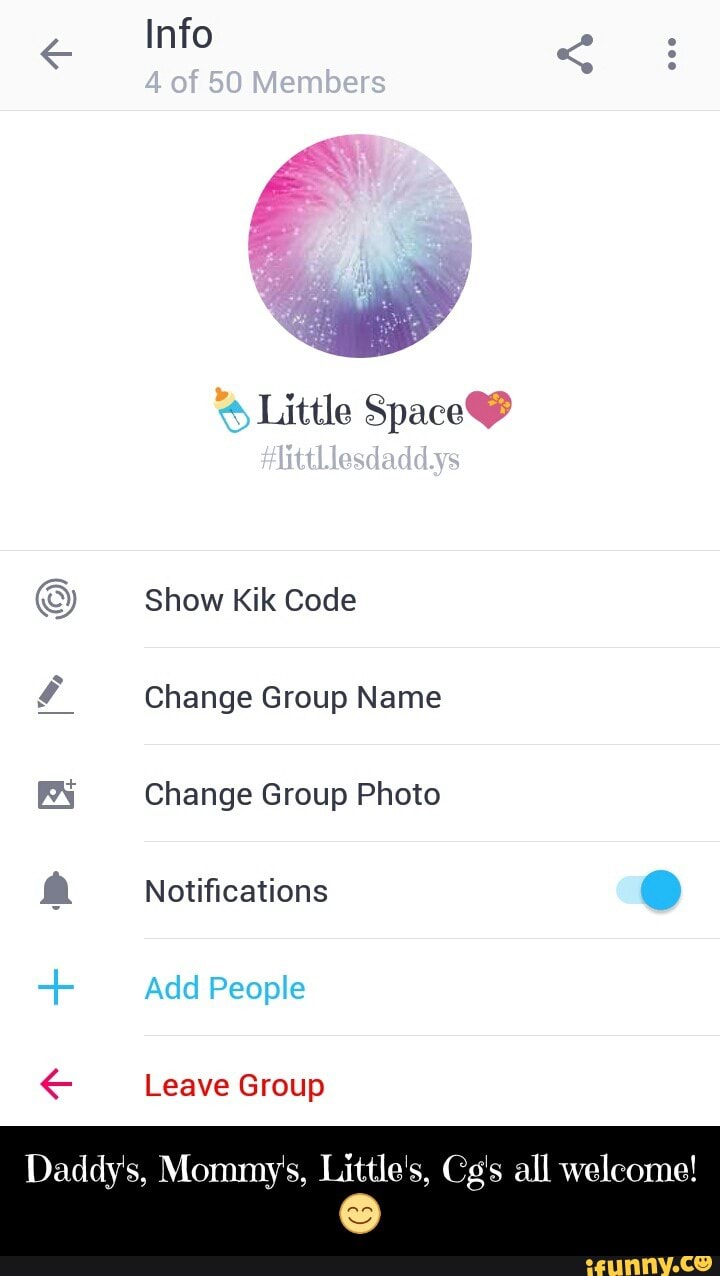Open the Show Kik Code scanner icon
Image resolution: width=720 pixels, height=1276 pixels.
coord(57,599)
